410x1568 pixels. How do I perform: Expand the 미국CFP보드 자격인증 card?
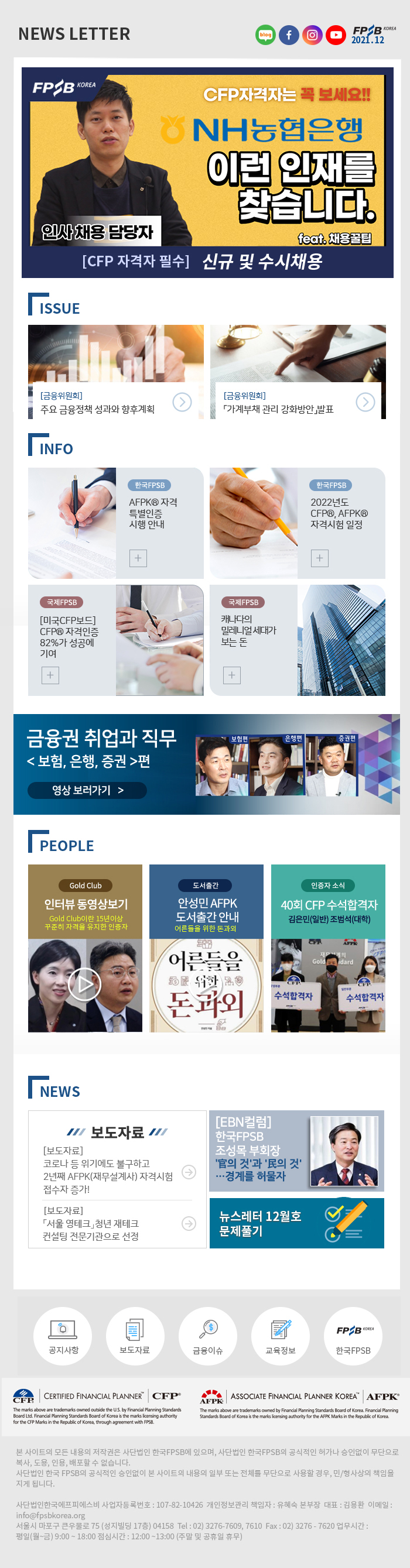[50, 675]
